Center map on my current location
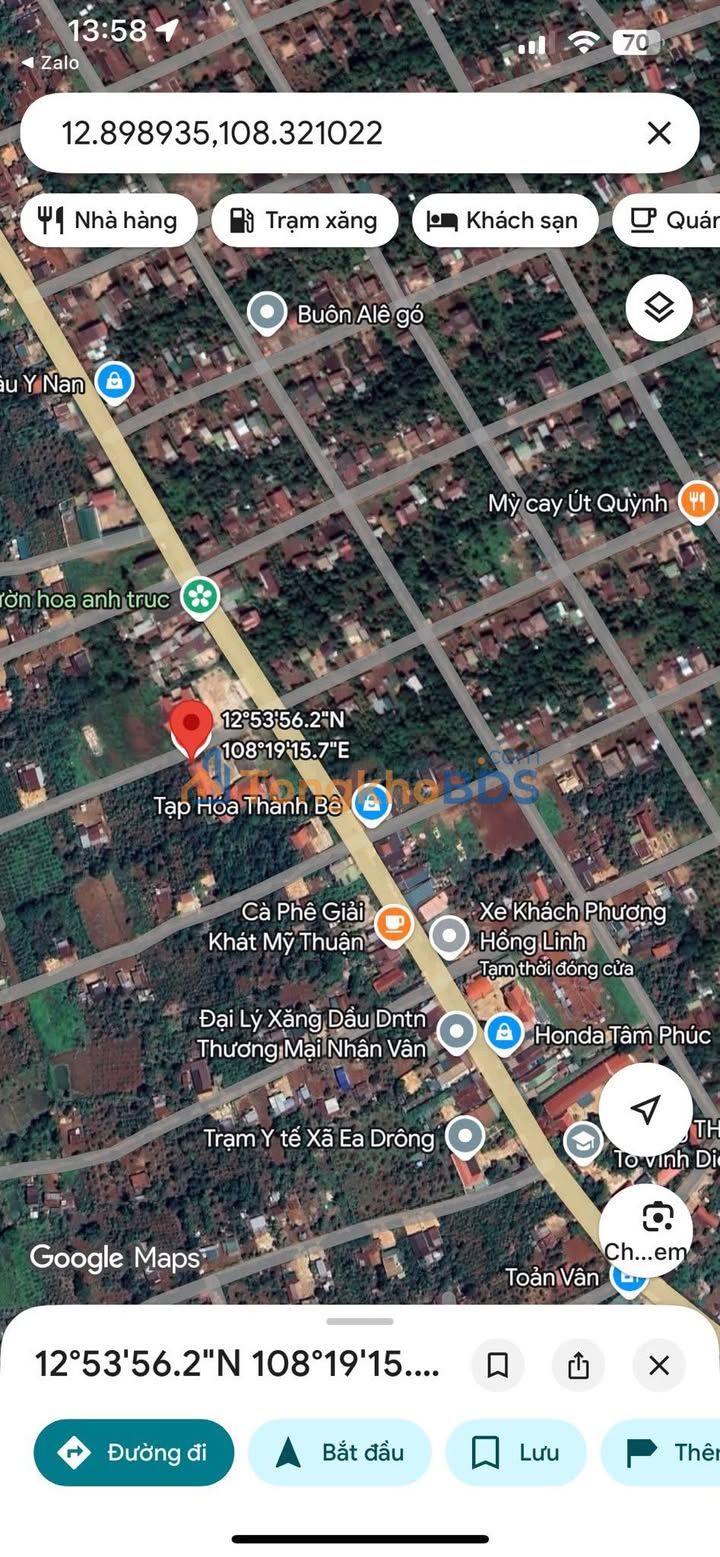The image size is (720, 1557). (x=646, y=1109)
